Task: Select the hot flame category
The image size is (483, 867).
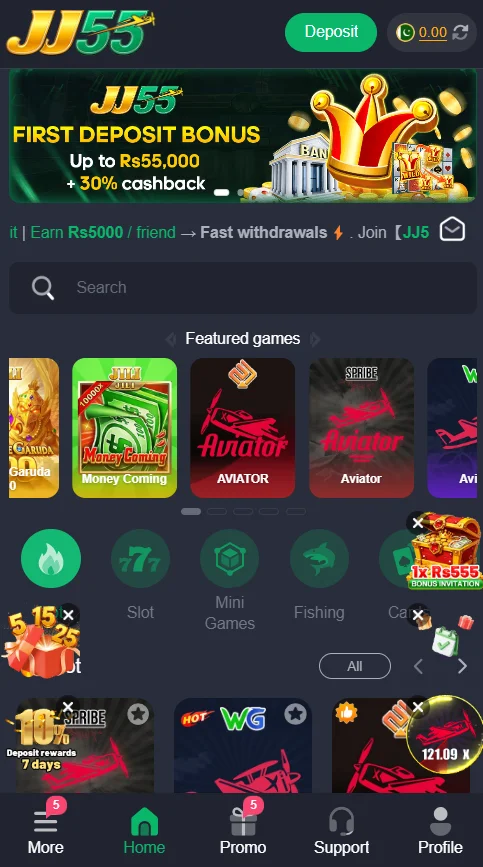Action: click(x=51, y=558)
